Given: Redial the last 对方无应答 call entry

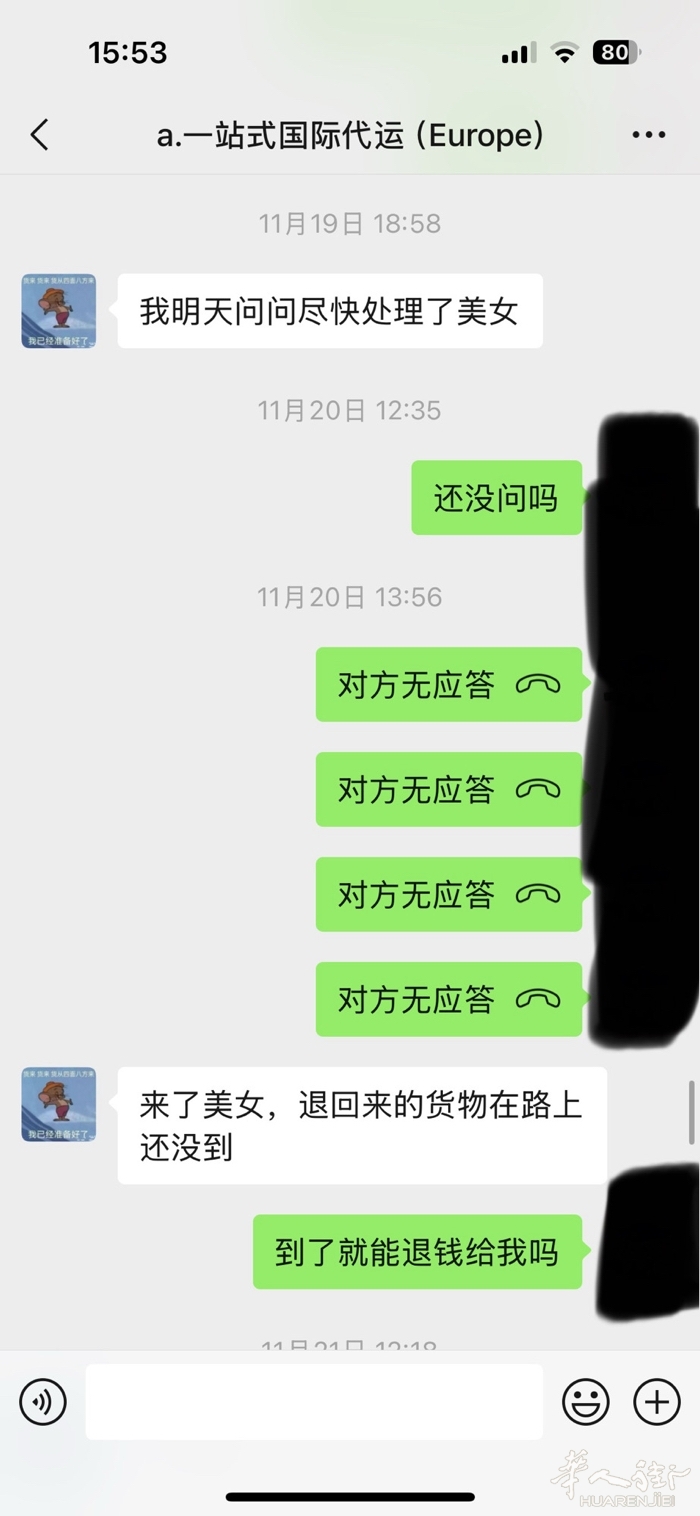Looking at the screenshot, I should (449, 999).
